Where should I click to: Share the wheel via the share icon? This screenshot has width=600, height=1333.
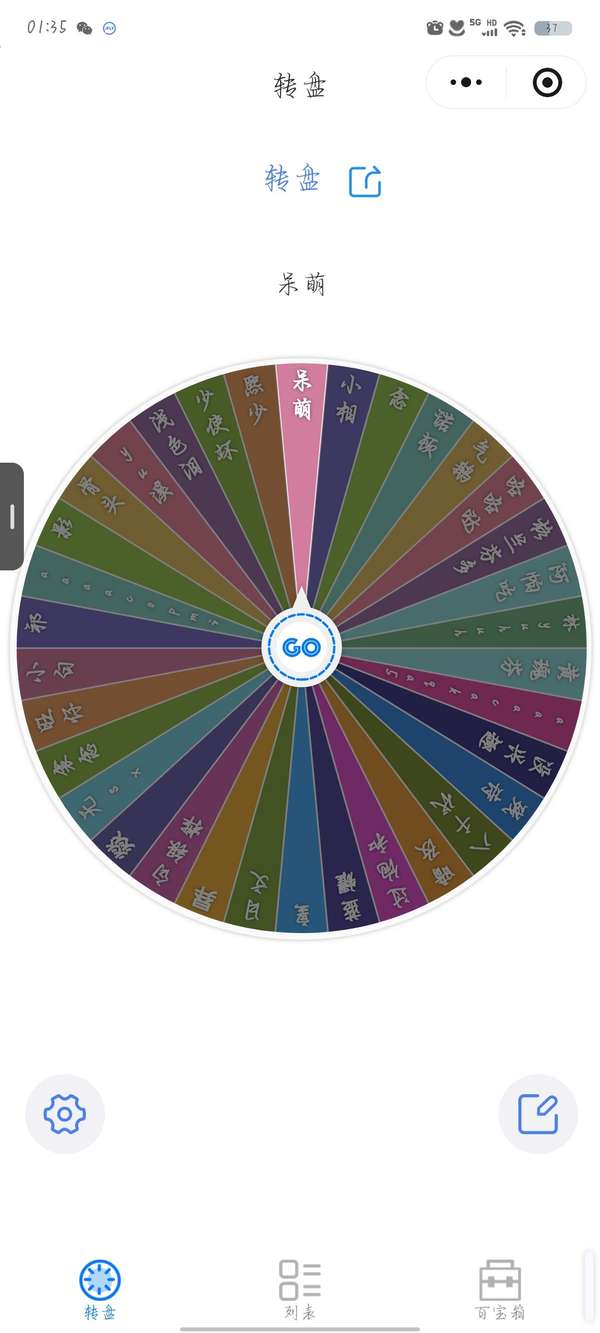pyautogui.click(x=365, y=181)
